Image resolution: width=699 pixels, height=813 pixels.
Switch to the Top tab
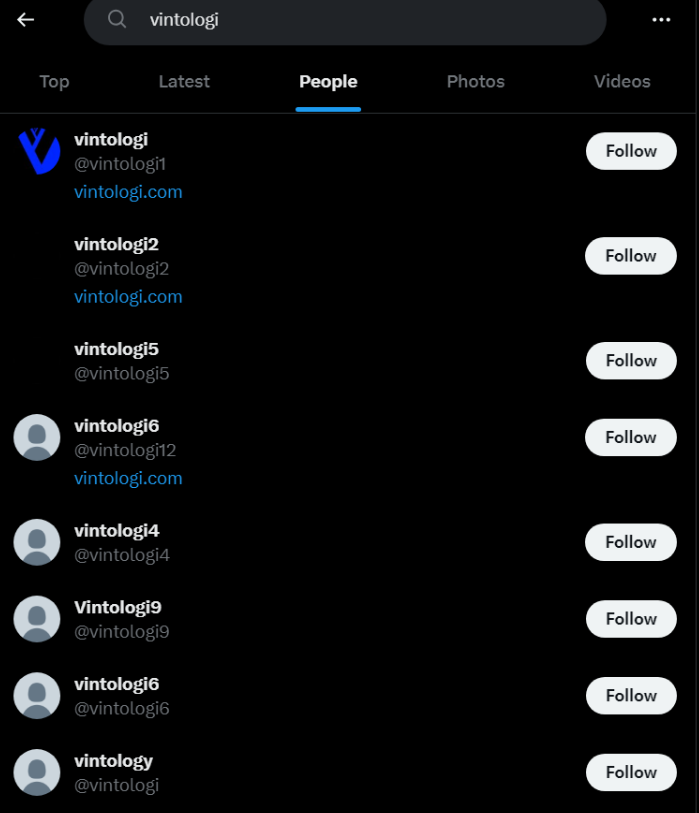click(x=54, y=82)
